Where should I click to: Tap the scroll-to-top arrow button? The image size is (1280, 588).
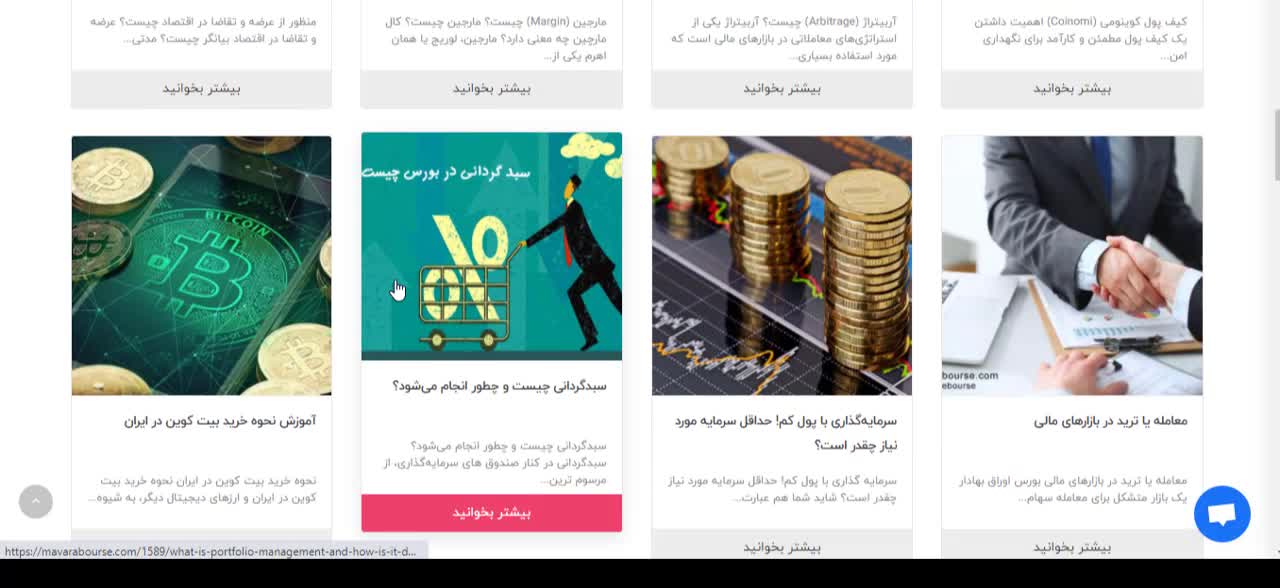36,501
